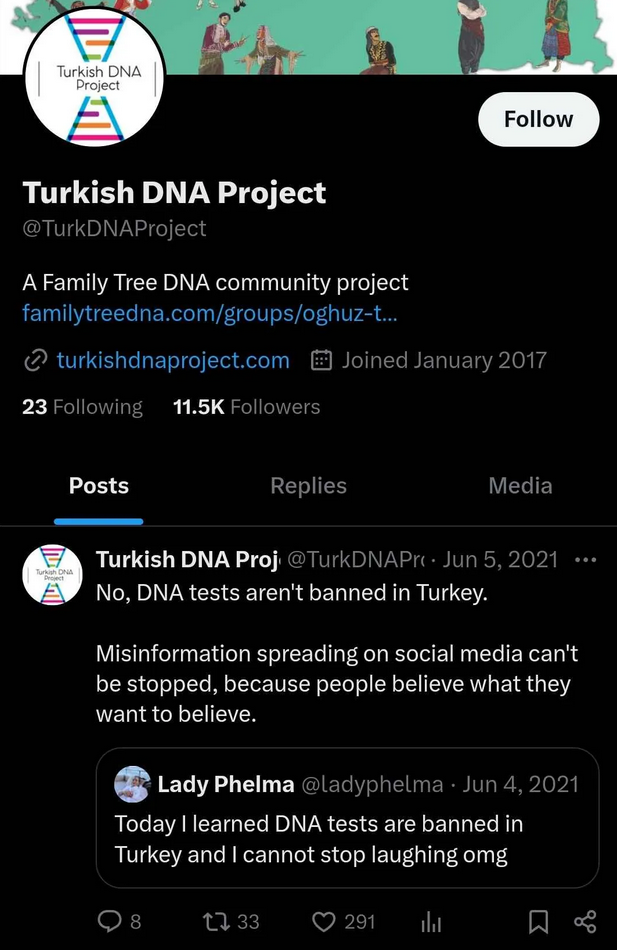Select the Posts tab

(x=98, y=486)
